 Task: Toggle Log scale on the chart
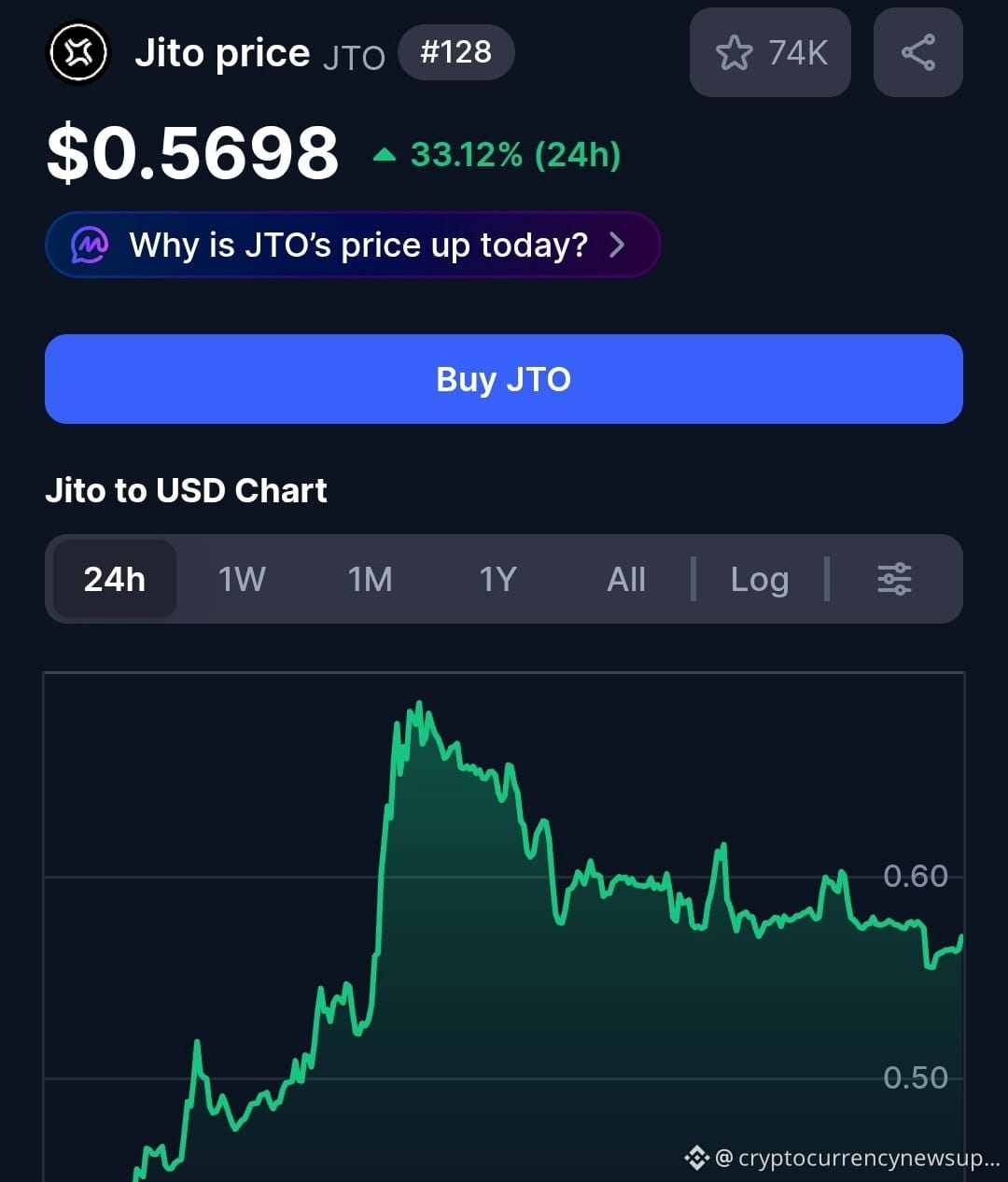pos(760,579)
